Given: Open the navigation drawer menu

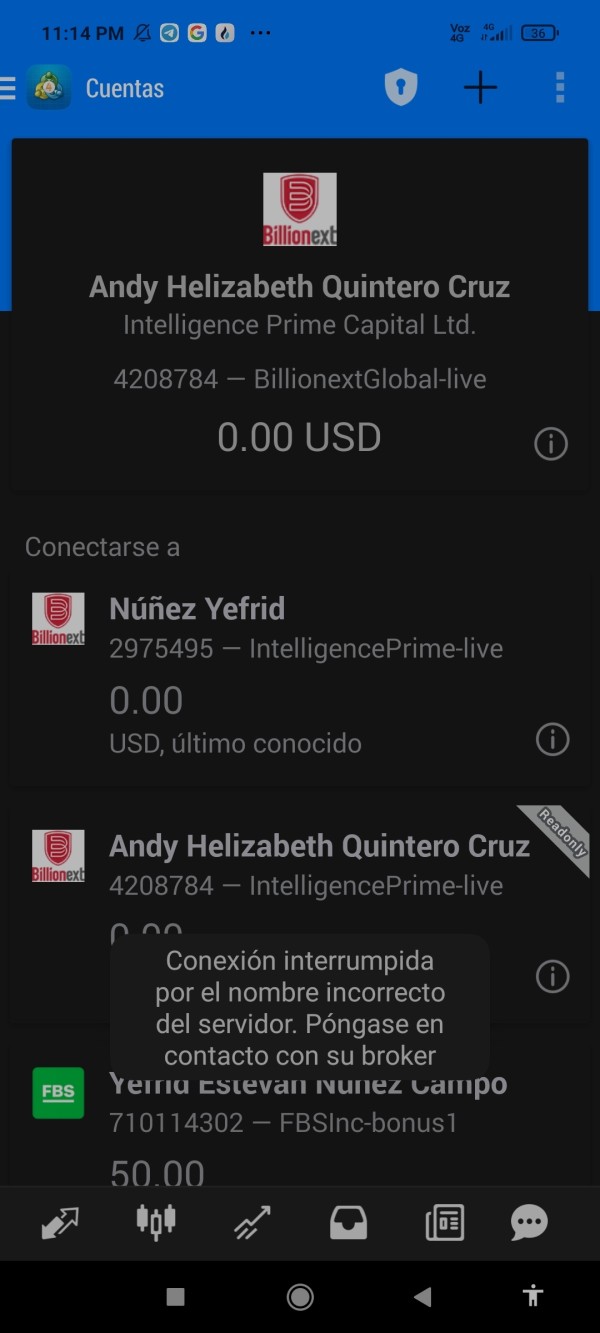Looking at the screenshot, I should (x=9, y=88).
